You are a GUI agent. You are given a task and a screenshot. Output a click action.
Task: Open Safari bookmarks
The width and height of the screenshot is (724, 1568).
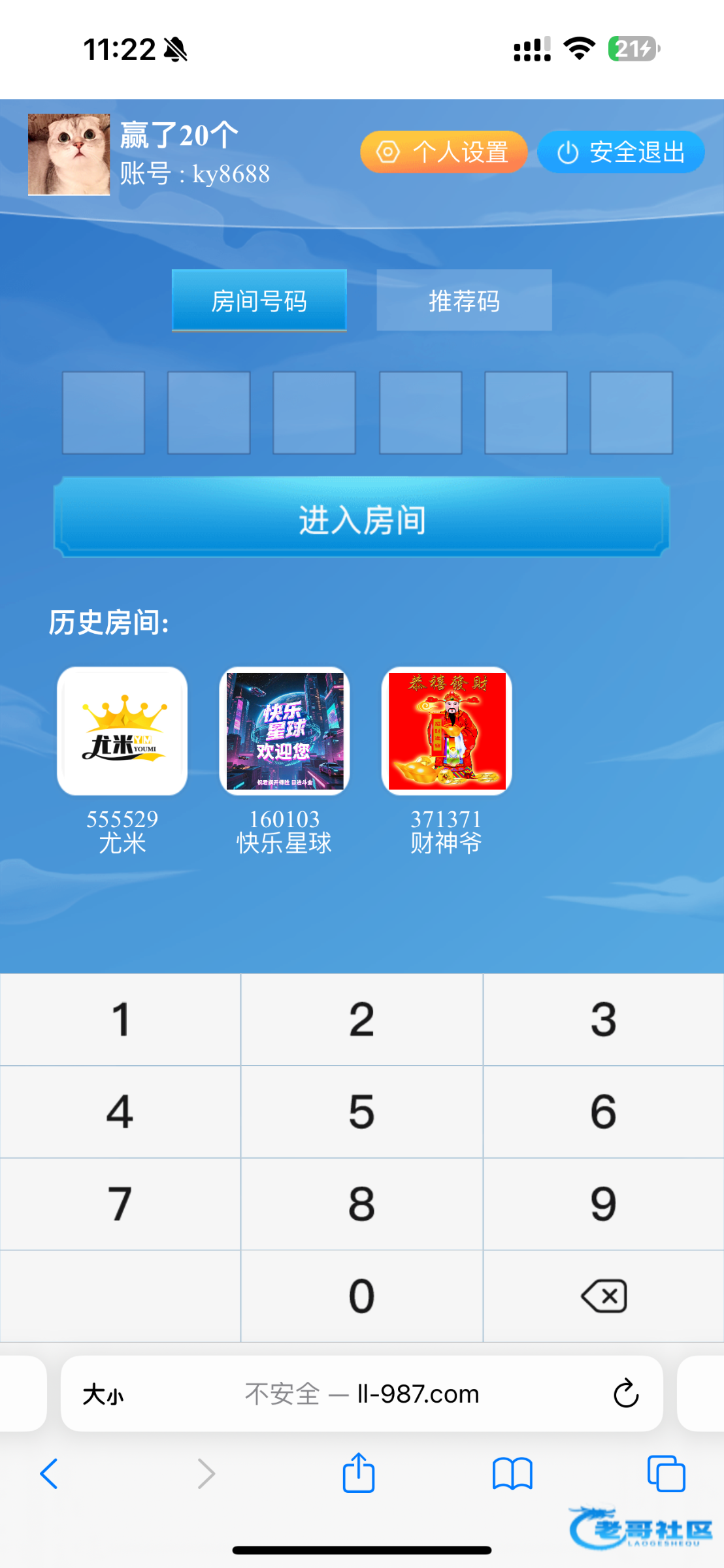512,1474
